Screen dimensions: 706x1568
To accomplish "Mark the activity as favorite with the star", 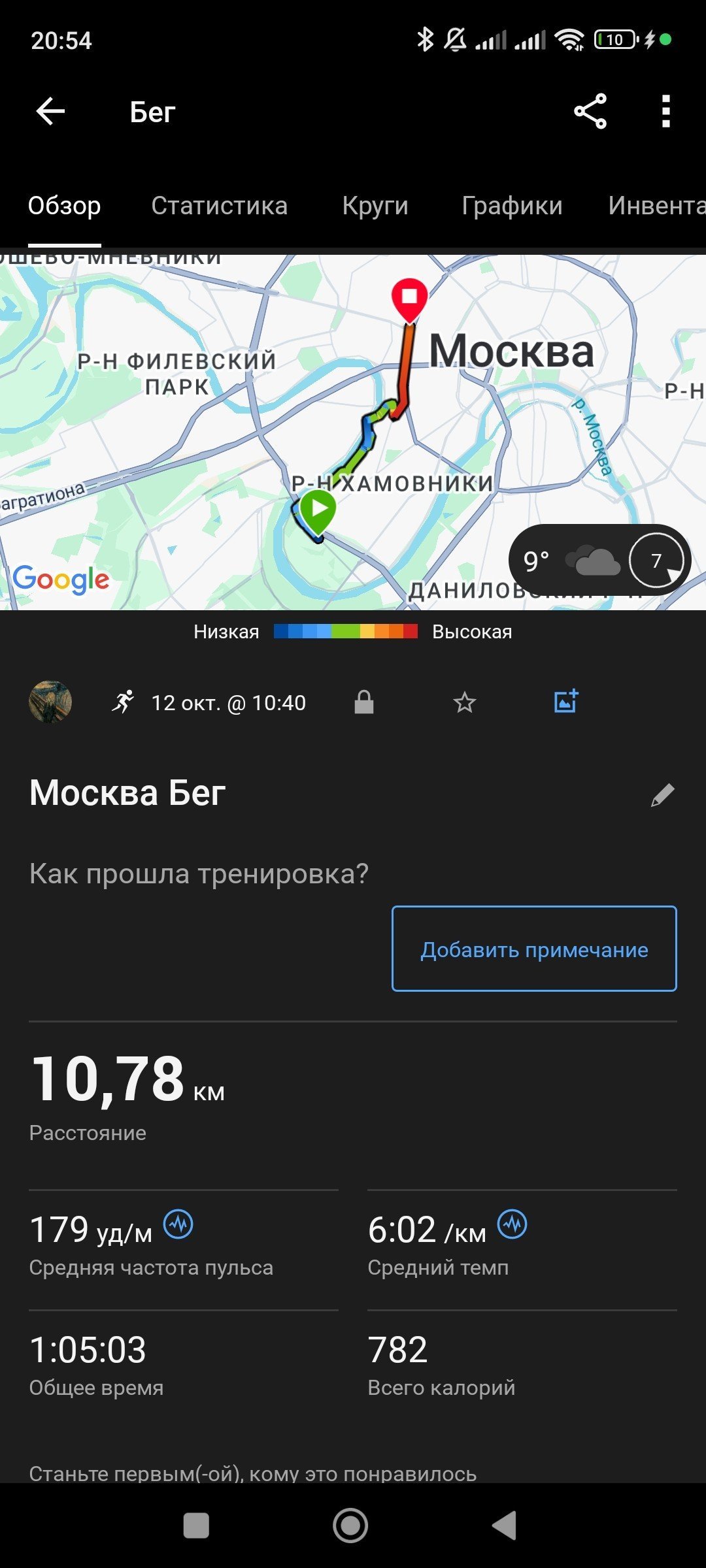I will (465, 703).
